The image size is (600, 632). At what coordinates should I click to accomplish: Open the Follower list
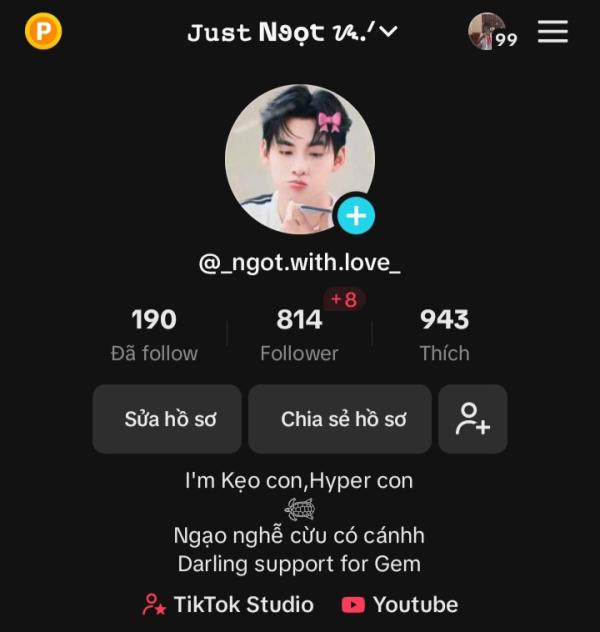[x=299, y=334]
